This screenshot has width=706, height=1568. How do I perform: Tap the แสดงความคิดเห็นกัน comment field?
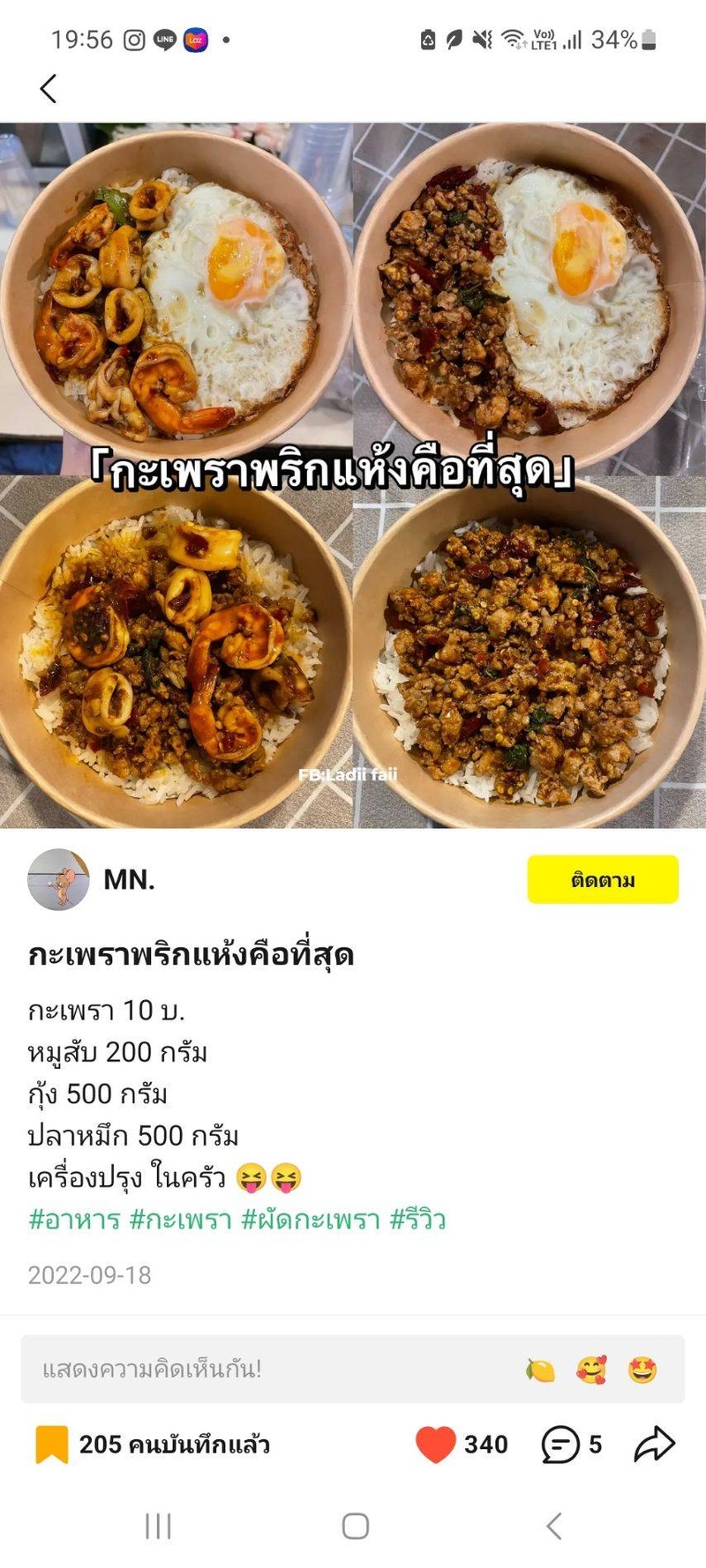(x=265, y=1369)
